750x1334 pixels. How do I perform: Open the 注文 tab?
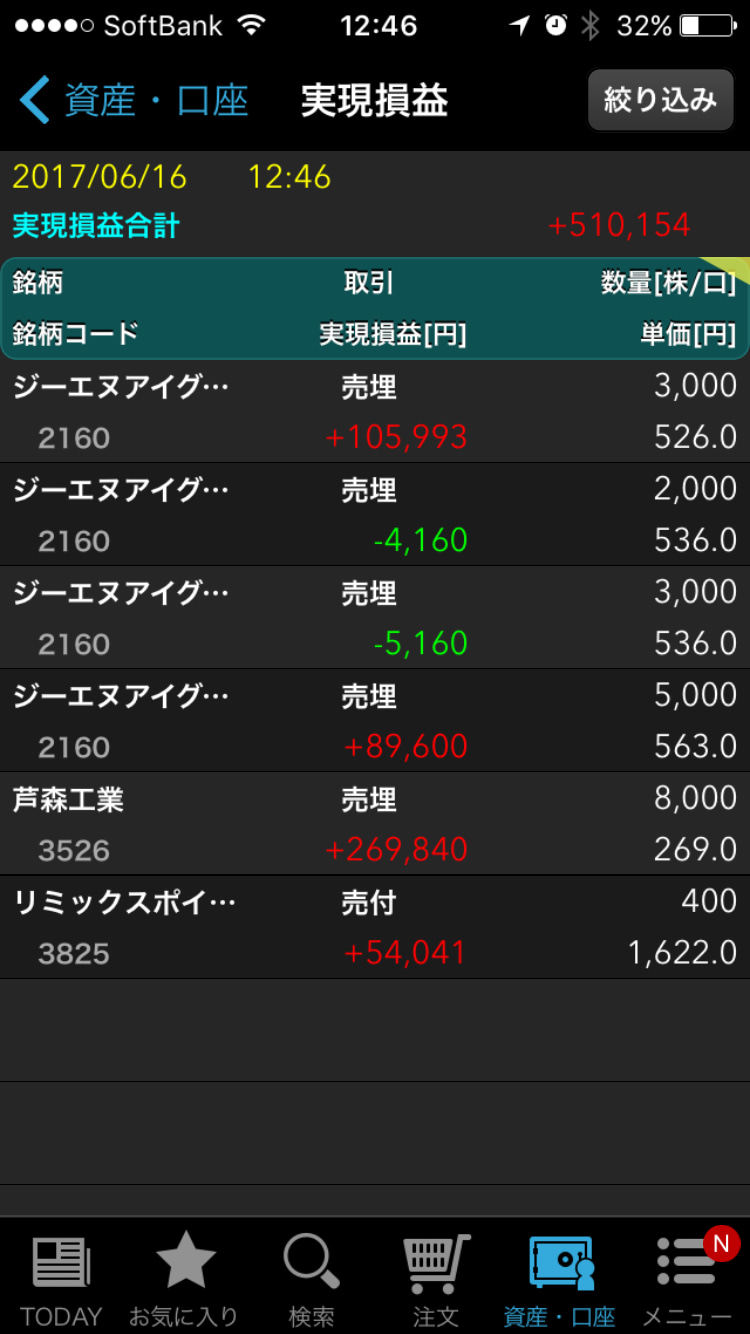(x=436, y=1280)
